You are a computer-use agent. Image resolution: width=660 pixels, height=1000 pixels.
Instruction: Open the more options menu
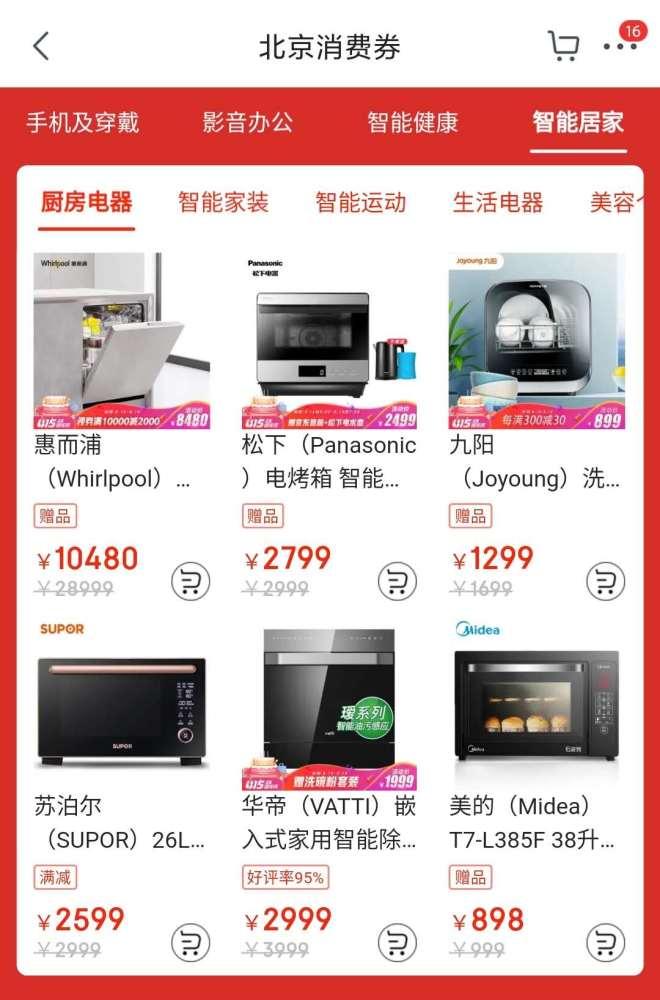pyautogui.click(x=619, y=46)
